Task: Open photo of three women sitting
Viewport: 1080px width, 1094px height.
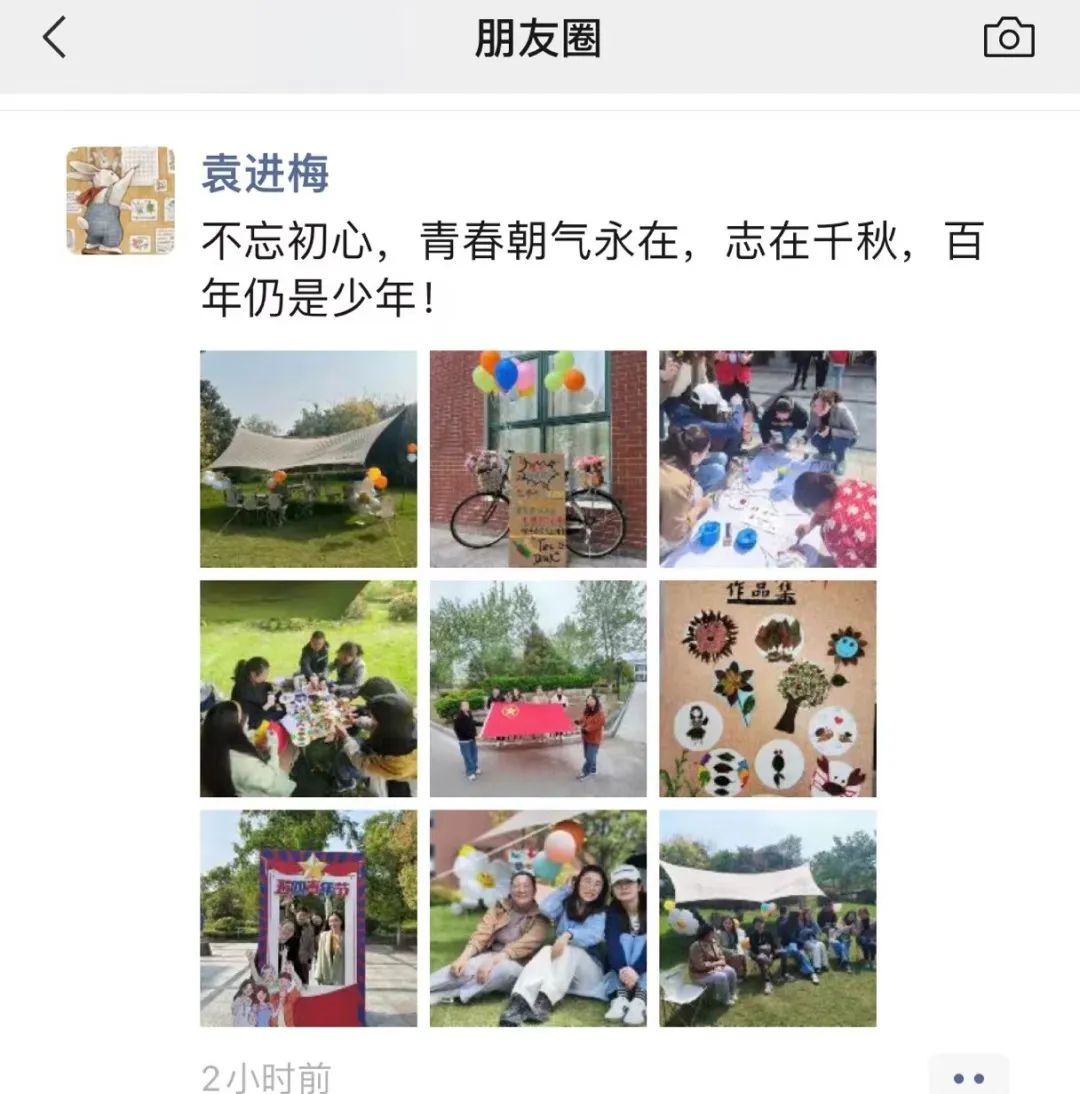Action: coord(538,918)
